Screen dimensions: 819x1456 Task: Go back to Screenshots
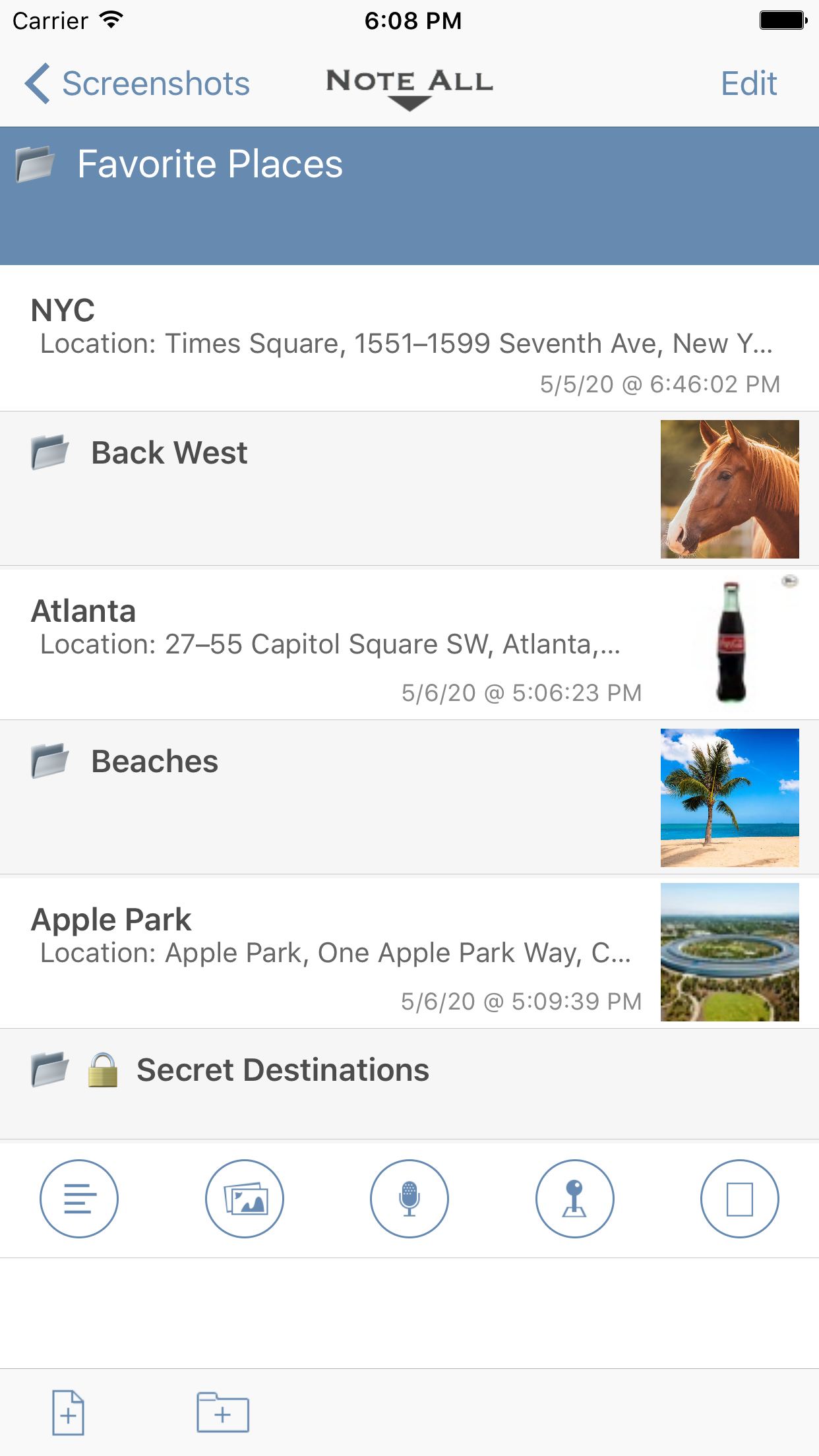[137, 84]
